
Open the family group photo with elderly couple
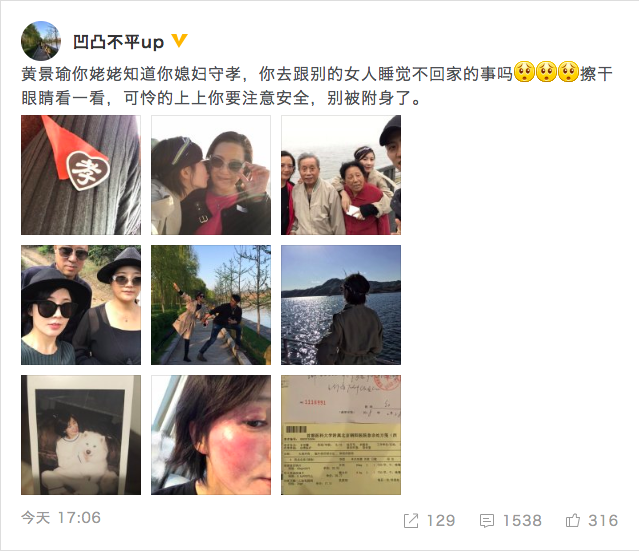(341, 175)
